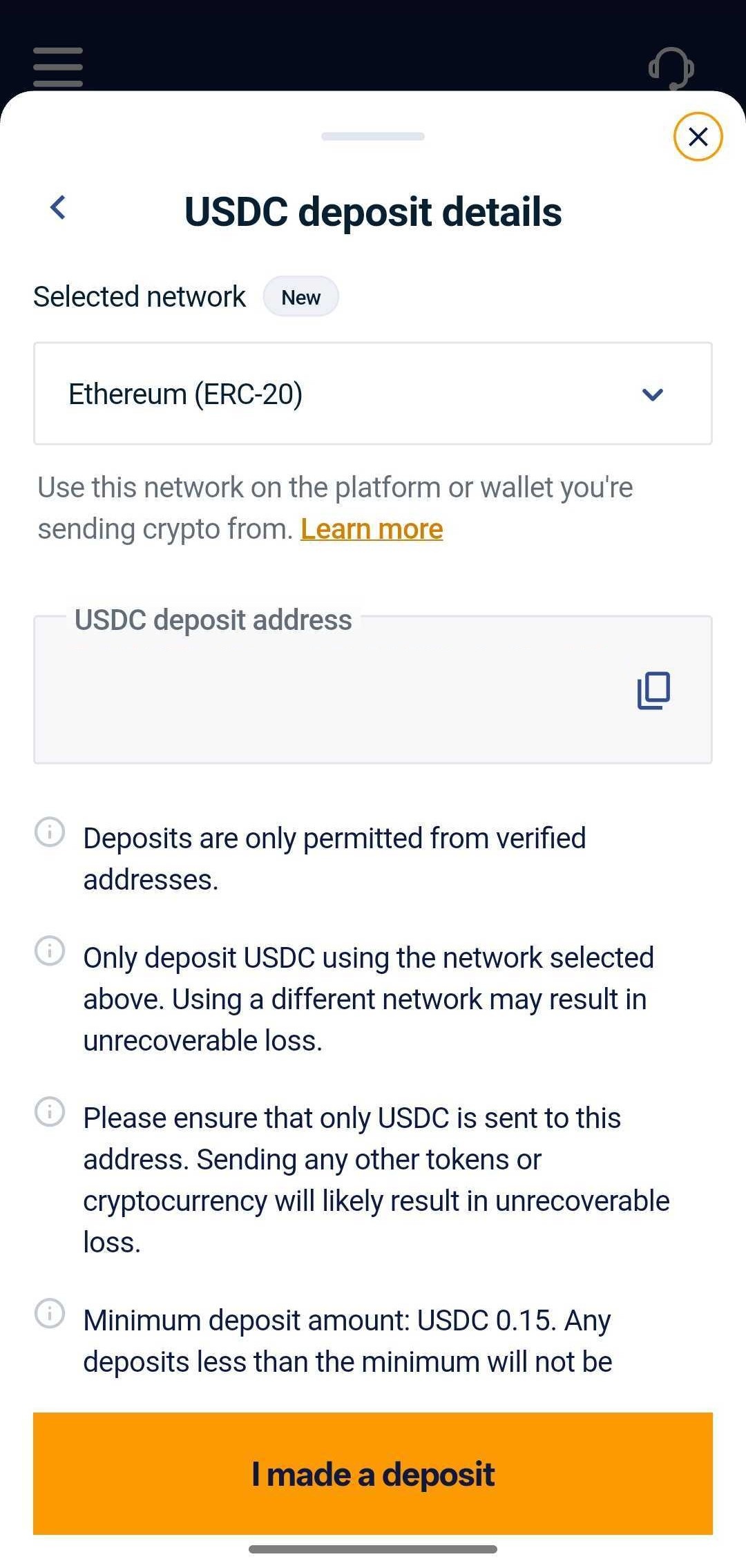
Task: Expand the Ethereum (ERC-20) network dropdown
Action: (373, 394)
